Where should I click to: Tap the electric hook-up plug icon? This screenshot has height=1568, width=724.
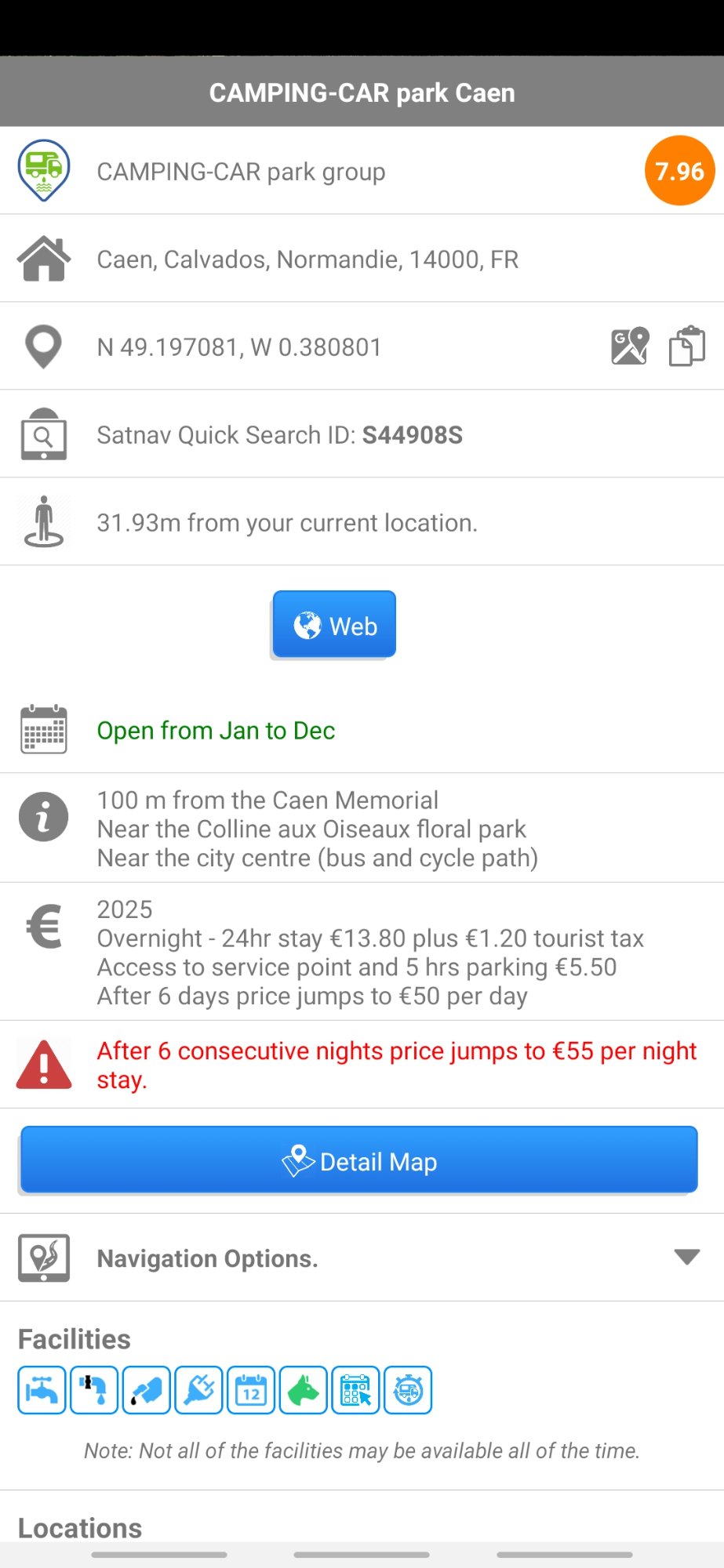coord(199,1390)
